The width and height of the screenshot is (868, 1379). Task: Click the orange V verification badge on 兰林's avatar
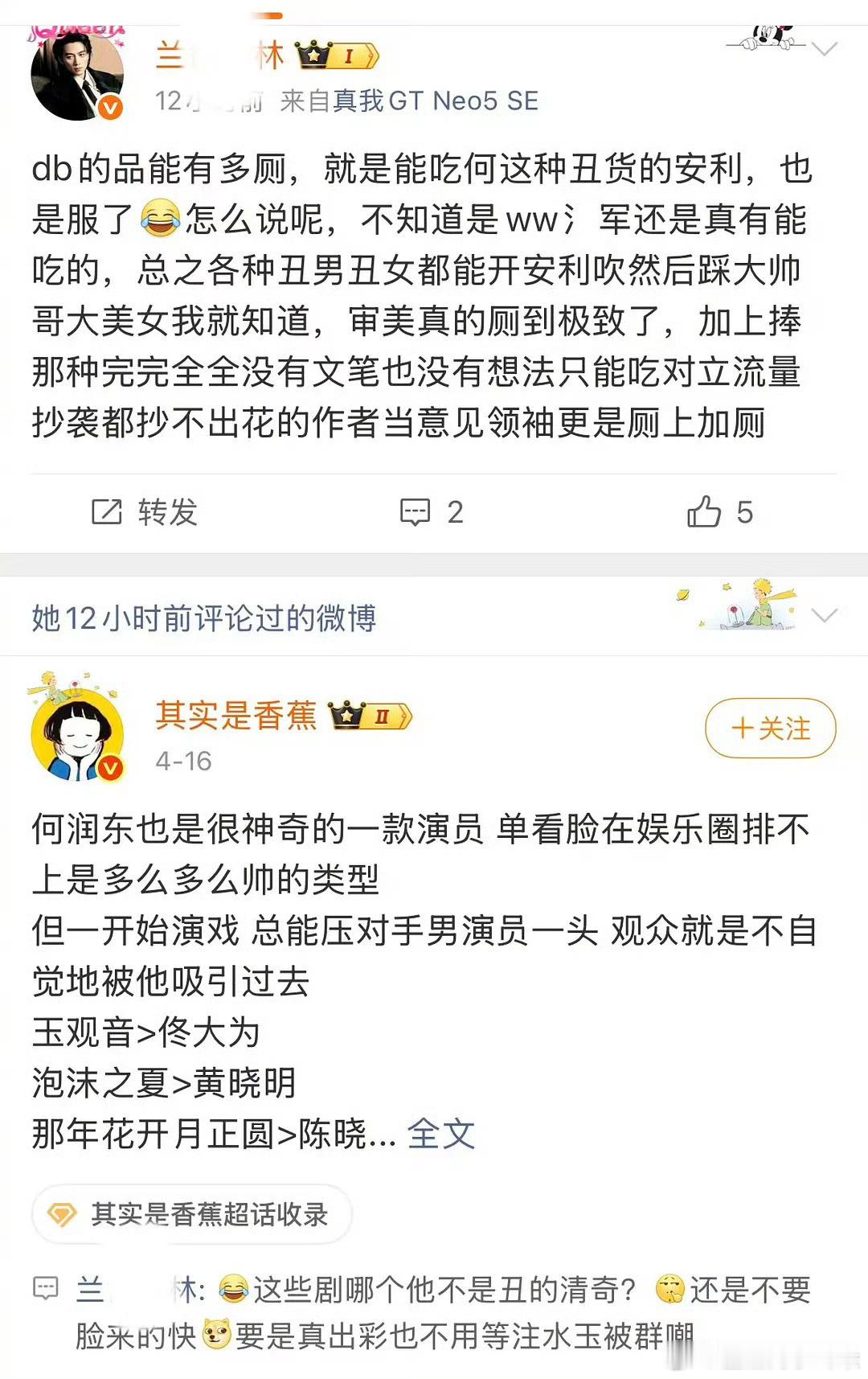point(108,105)
